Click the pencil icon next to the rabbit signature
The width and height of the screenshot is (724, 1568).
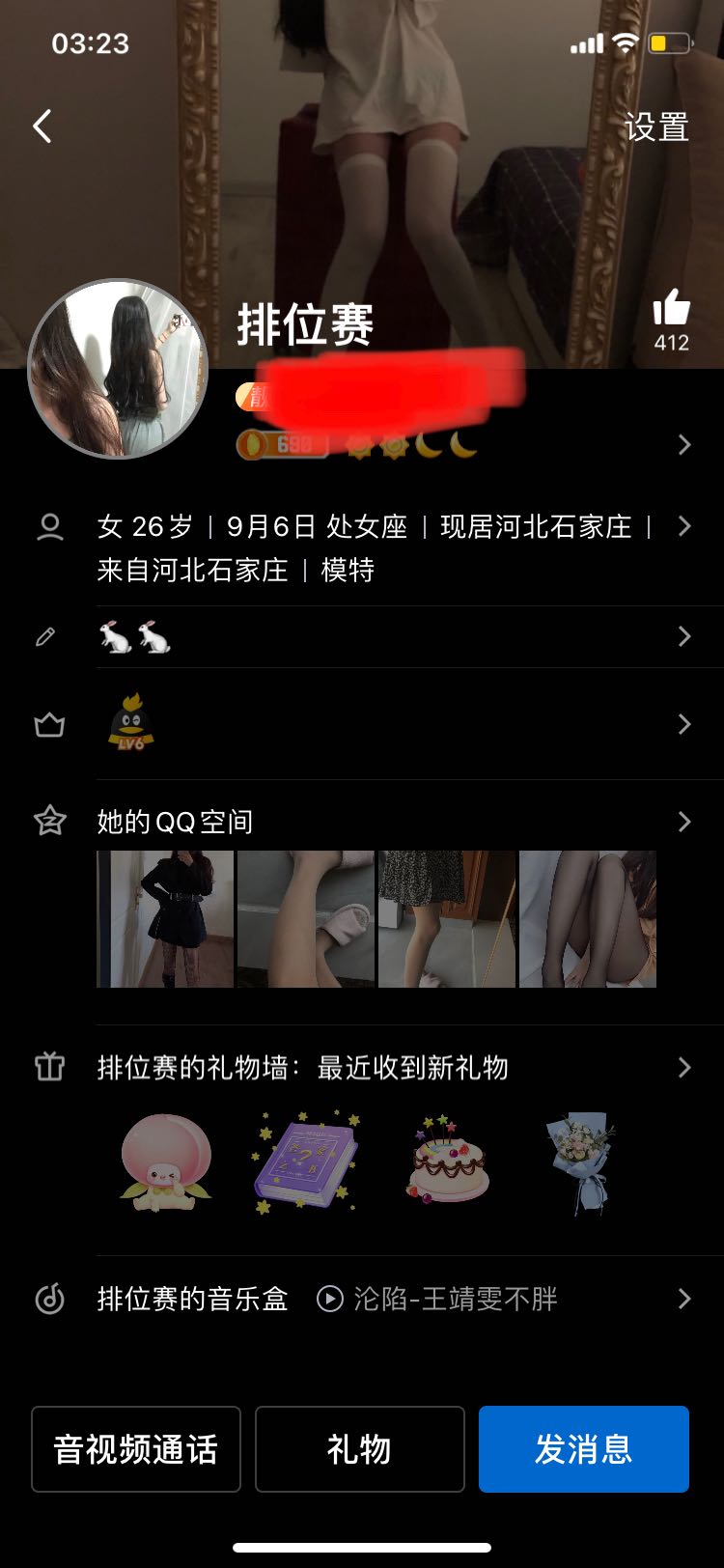pyautogui.click(x=46, y=637)
